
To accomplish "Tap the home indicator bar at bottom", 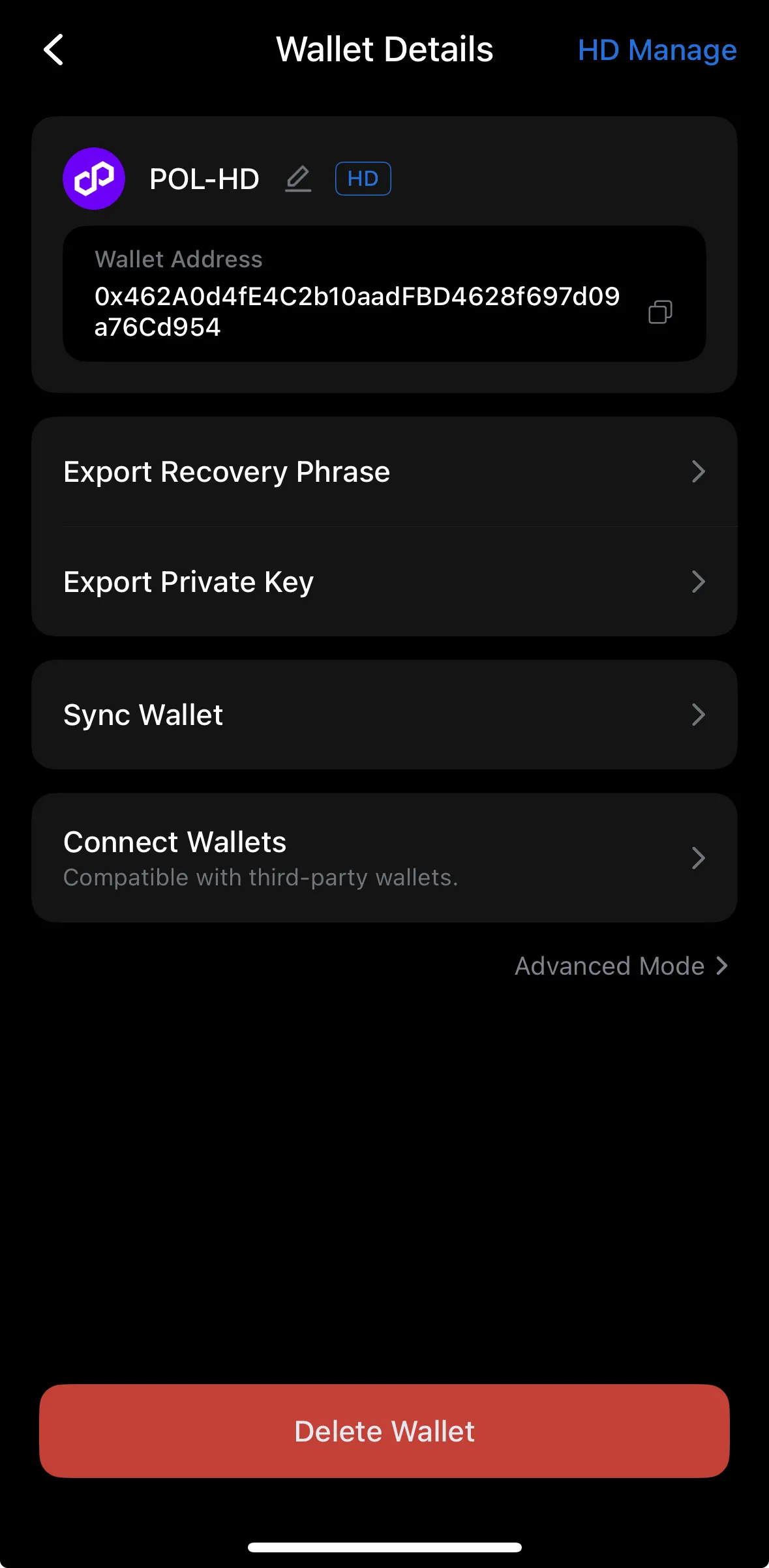I will [x=384, y=1545].
